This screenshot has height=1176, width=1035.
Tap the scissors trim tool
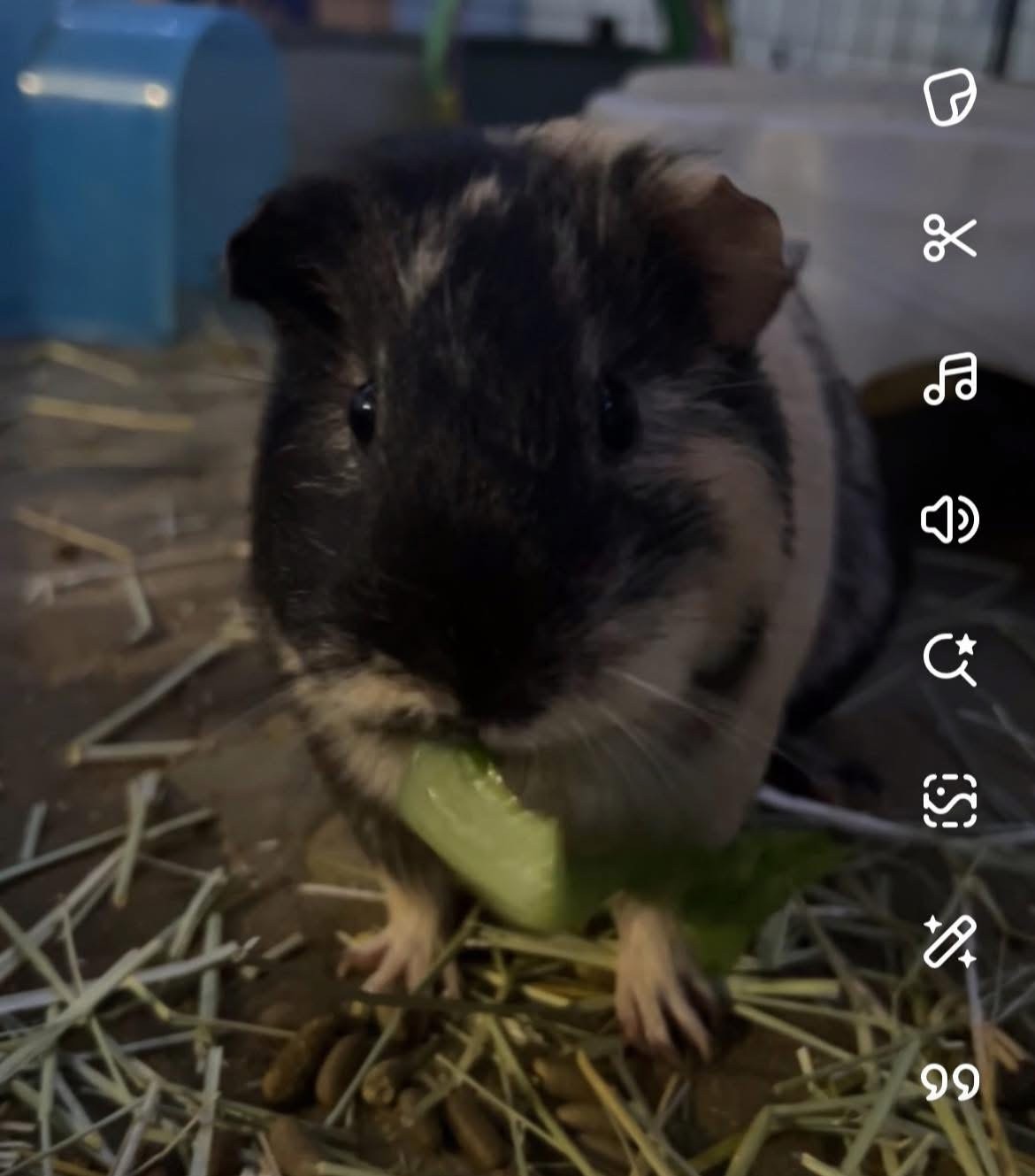pyautogui.click(x=949, y=237)
